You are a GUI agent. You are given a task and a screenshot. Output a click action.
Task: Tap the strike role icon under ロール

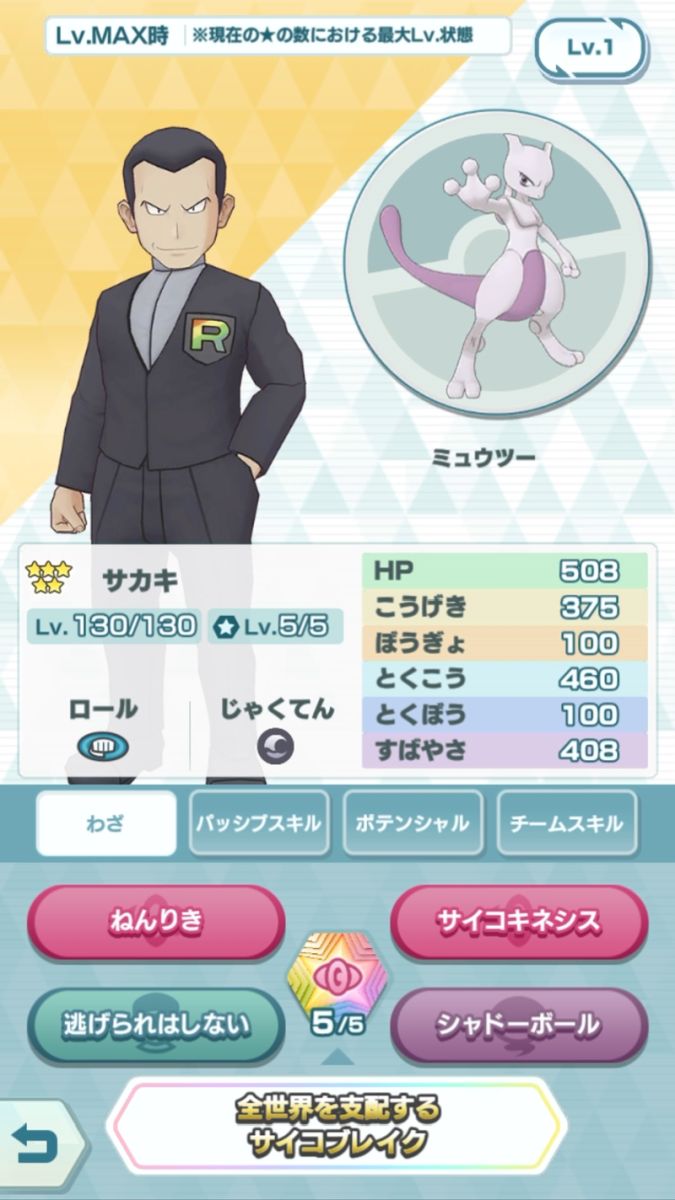point(102,748)
